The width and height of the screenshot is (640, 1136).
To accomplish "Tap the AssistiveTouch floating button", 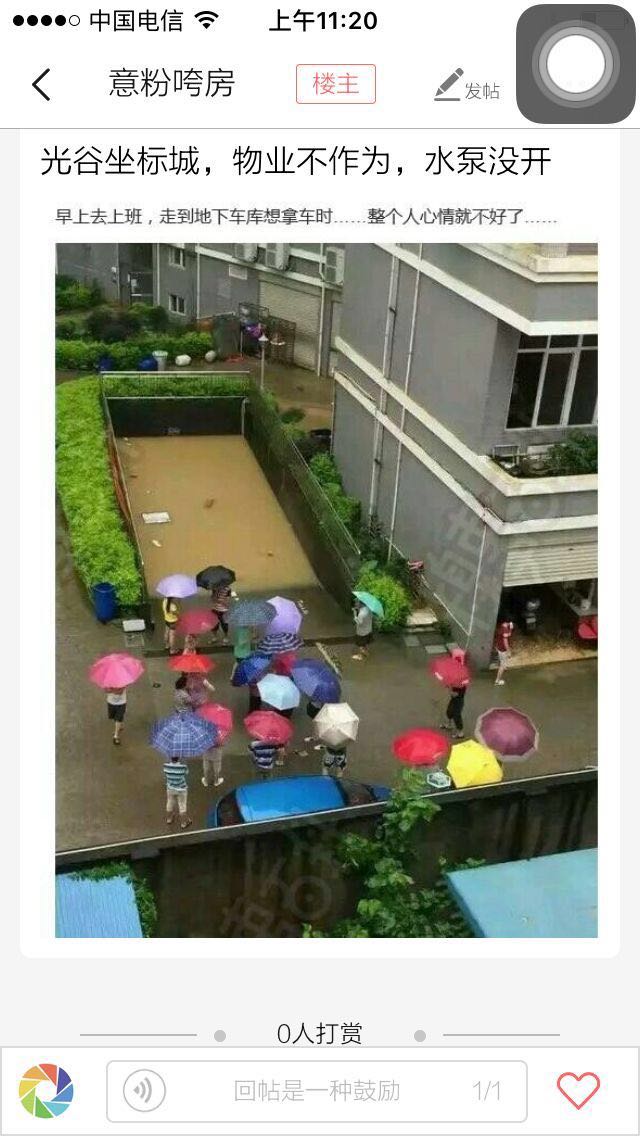I will [x=576, y=64].
